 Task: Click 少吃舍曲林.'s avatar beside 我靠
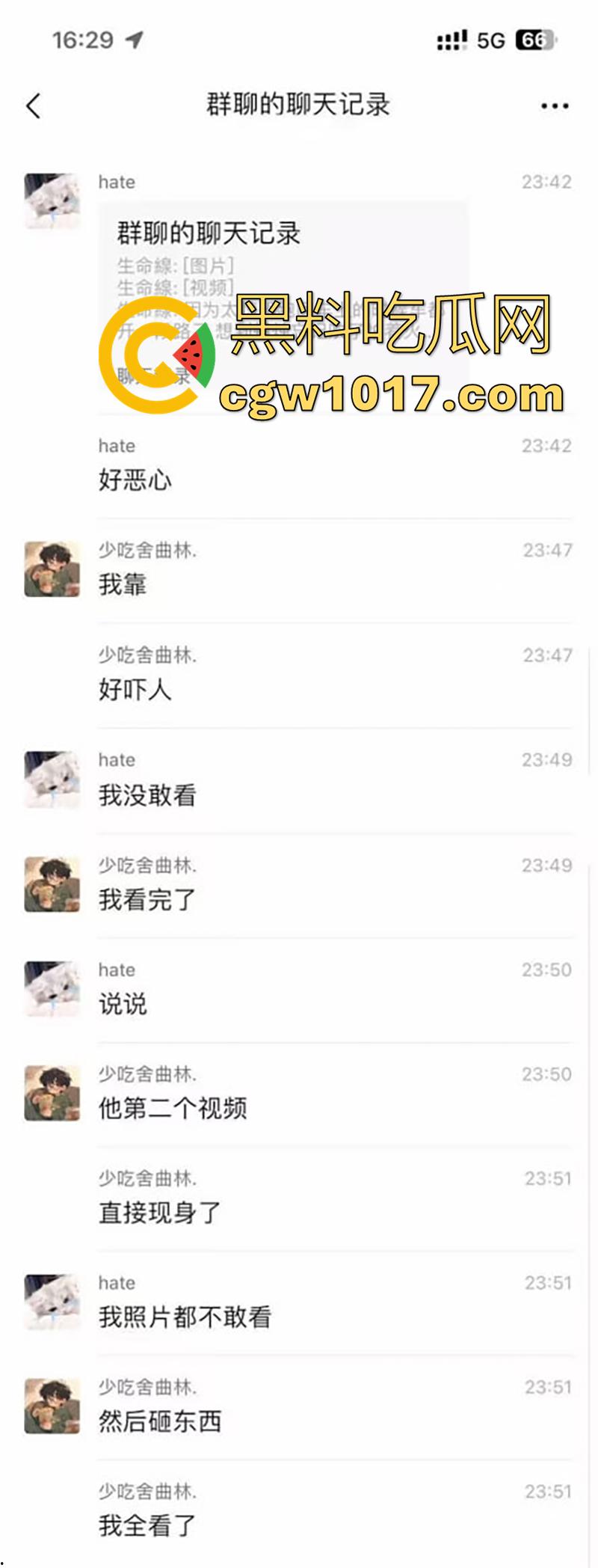pyautogui.click(x=52, y=567)
